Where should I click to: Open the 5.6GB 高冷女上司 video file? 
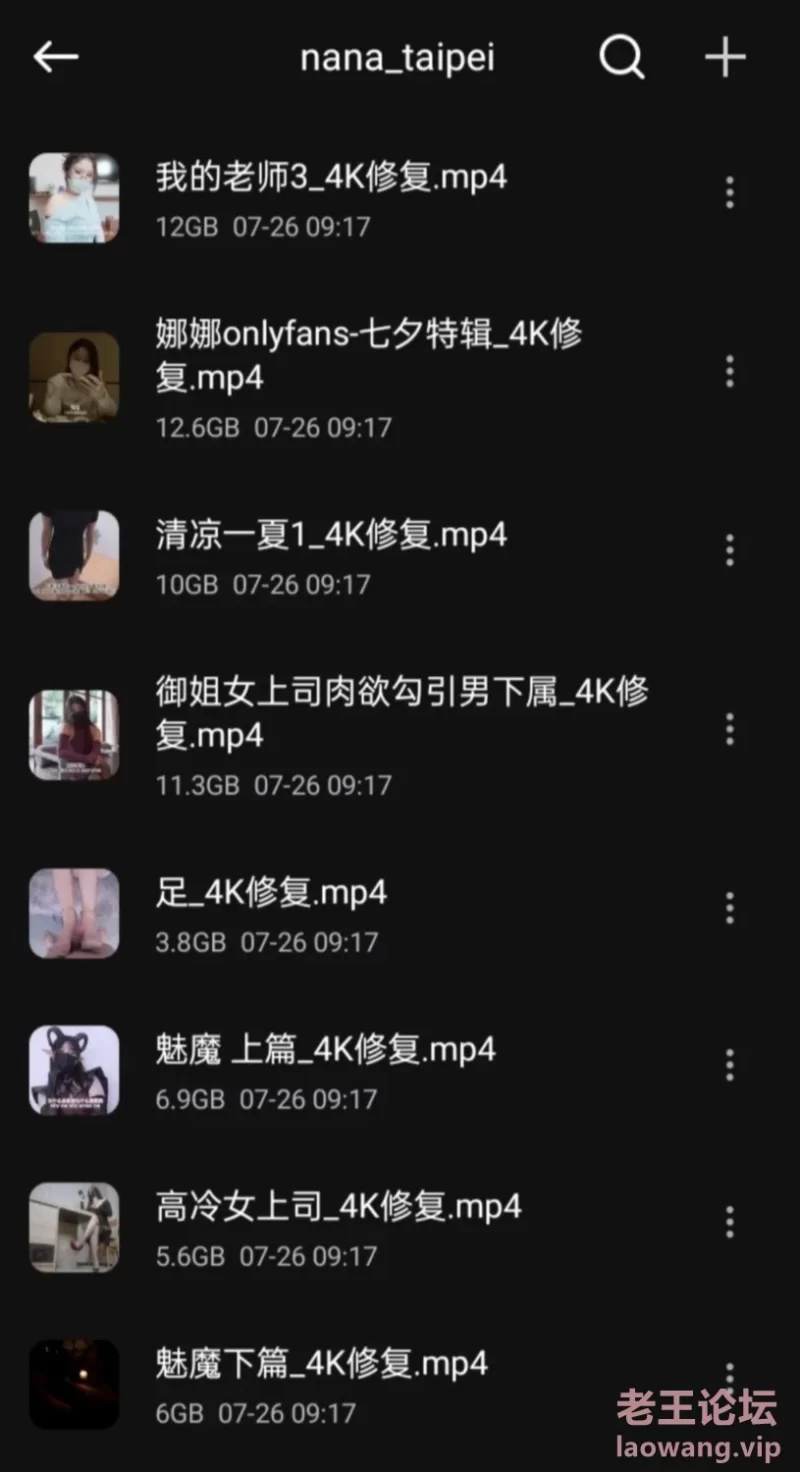point(338,1207)
